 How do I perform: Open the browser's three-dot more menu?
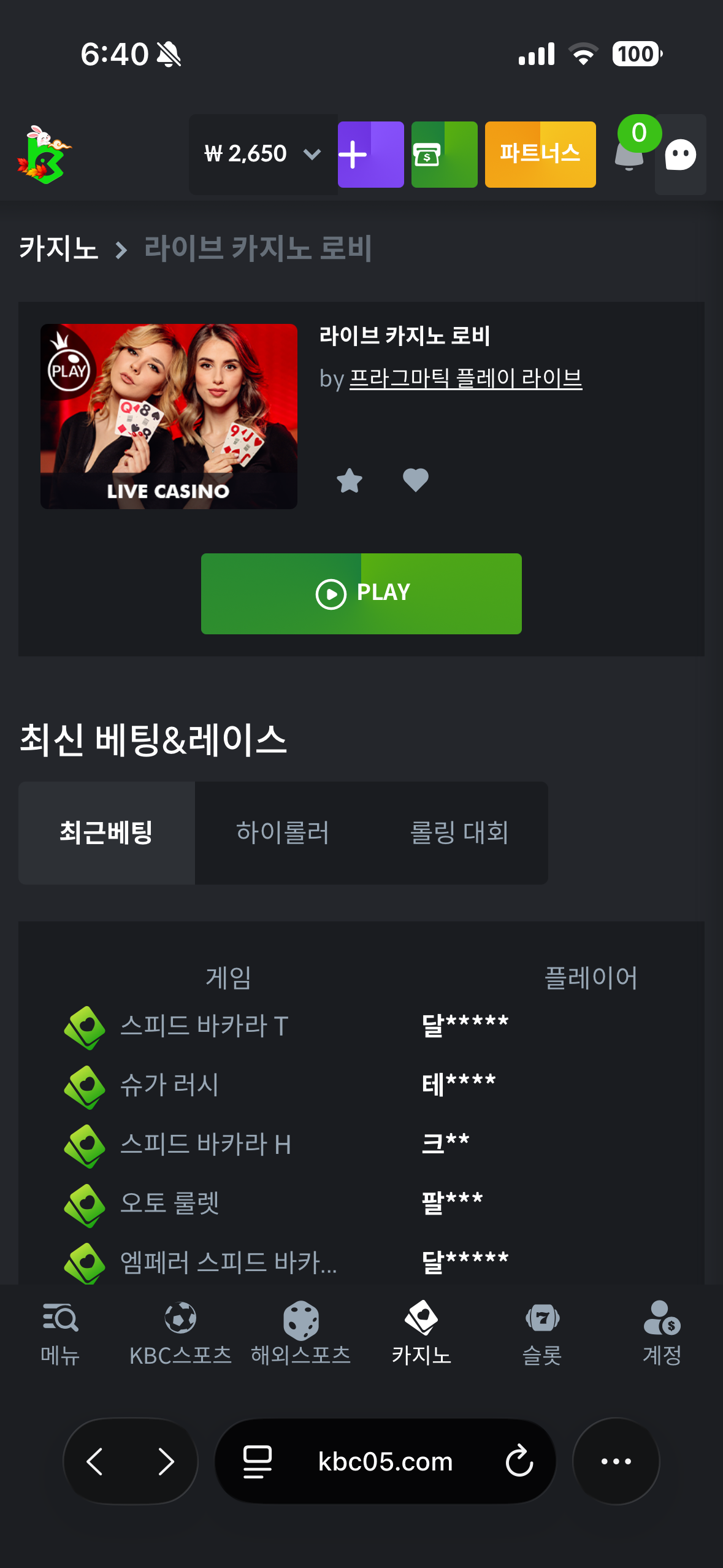pos(616,1461)
